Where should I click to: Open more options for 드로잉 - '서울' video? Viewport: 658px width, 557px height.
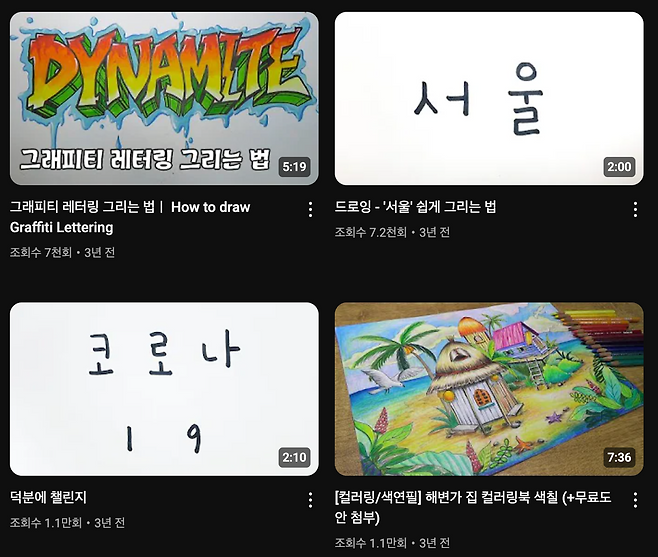coord(635,209)
